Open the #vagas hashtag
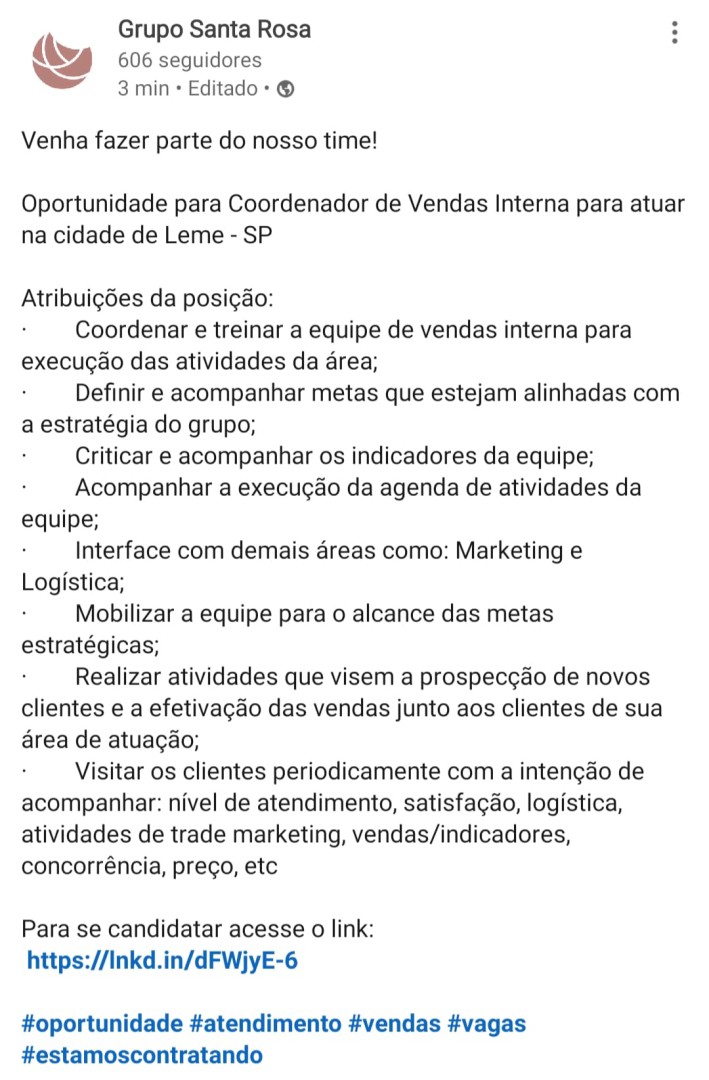The image size is (709, 1080). coord(486,1024)
